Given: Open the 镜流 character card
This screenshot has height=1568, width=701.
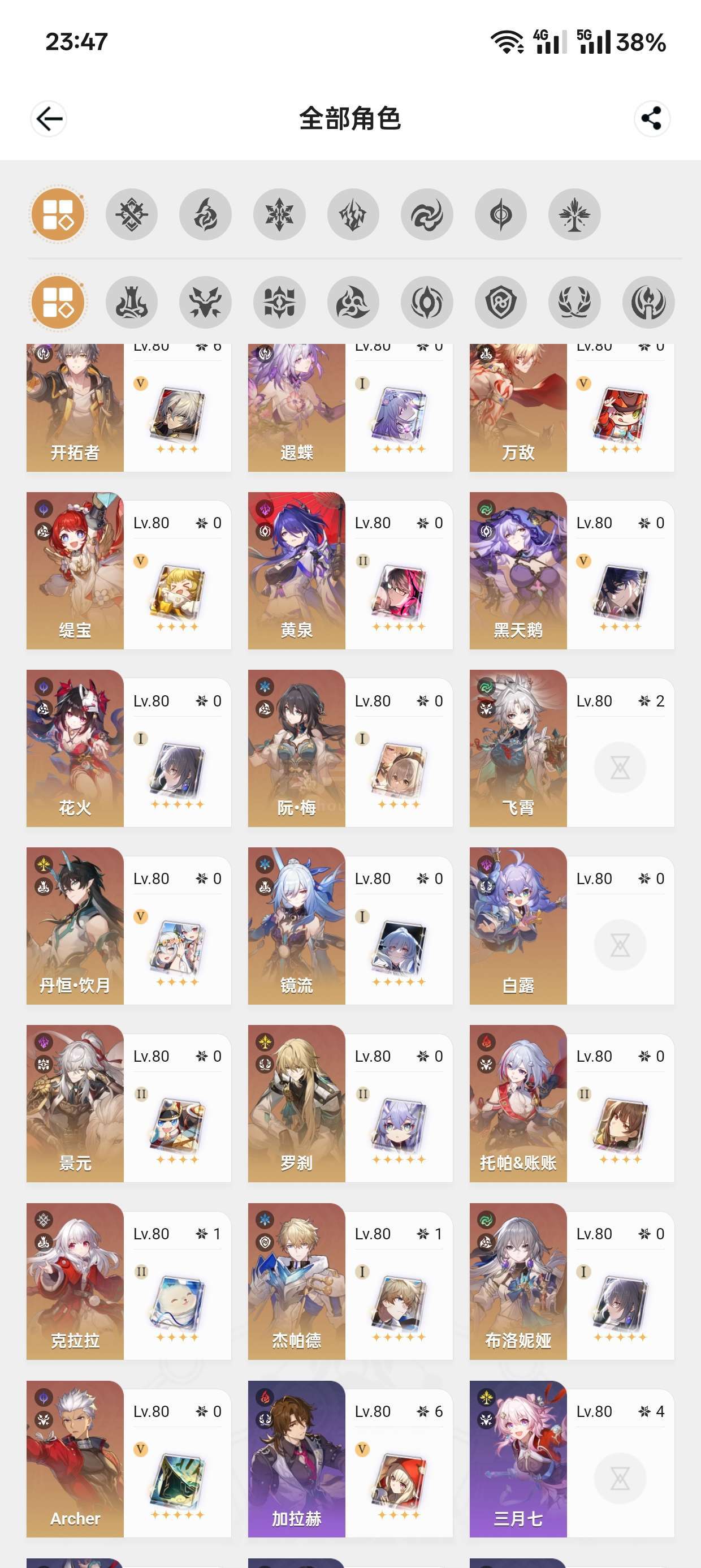Looking at the screenshot, I should pos(350,927).
